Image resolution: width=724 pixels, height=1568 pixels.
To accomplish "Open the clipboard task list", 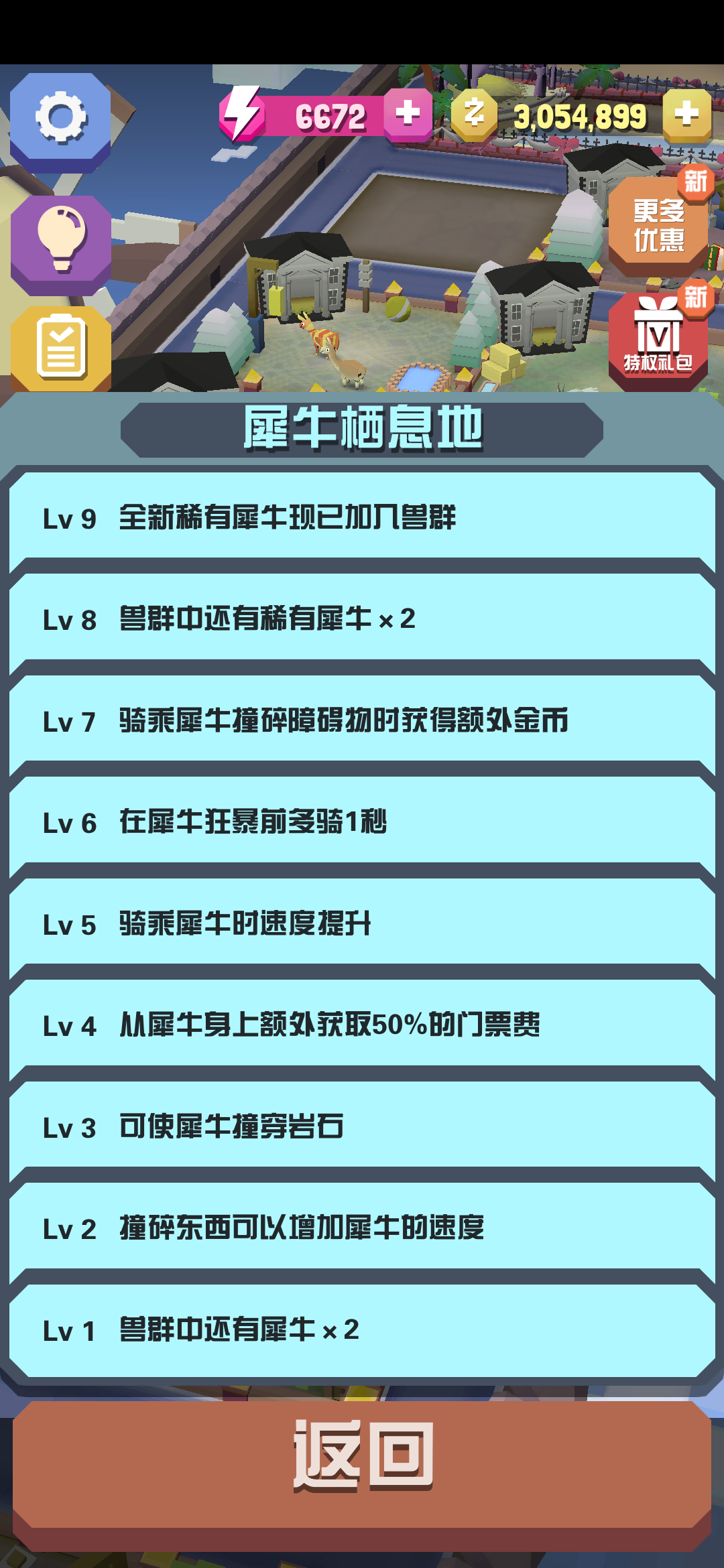I will (x=61, y=348).
